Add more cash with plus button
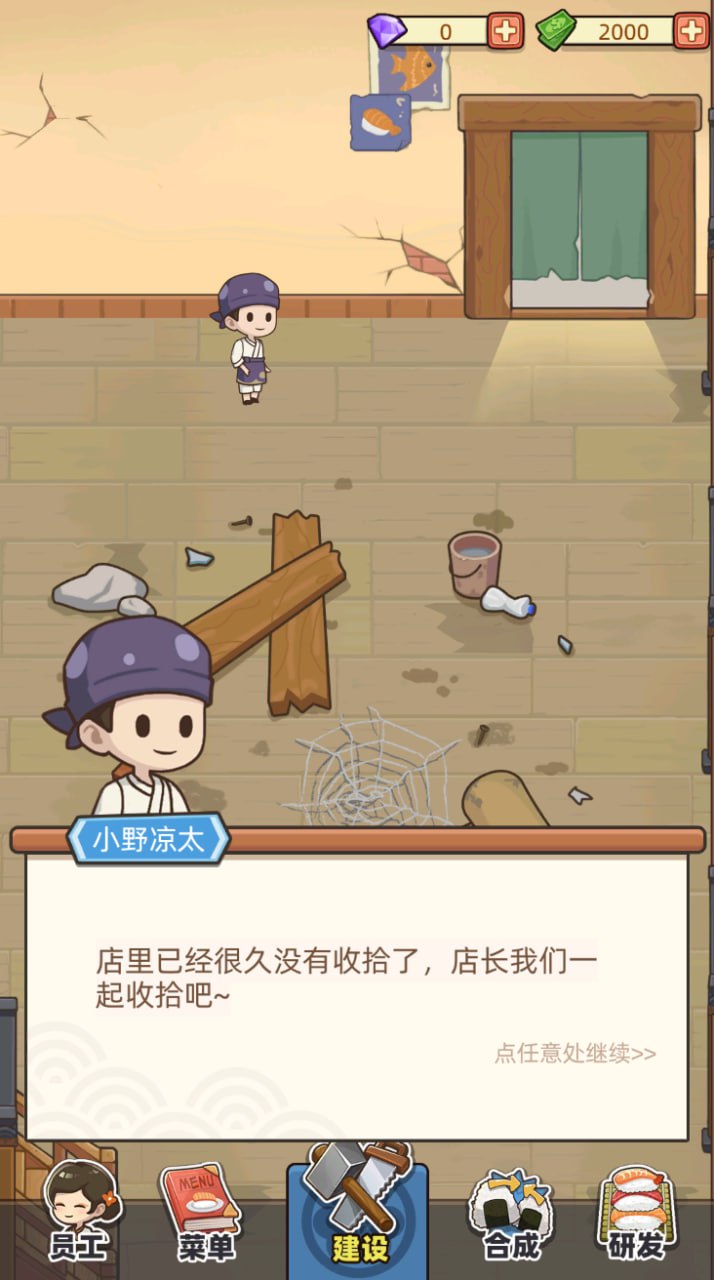Viewport: 714px width, 1280px height. coord(691,31)
